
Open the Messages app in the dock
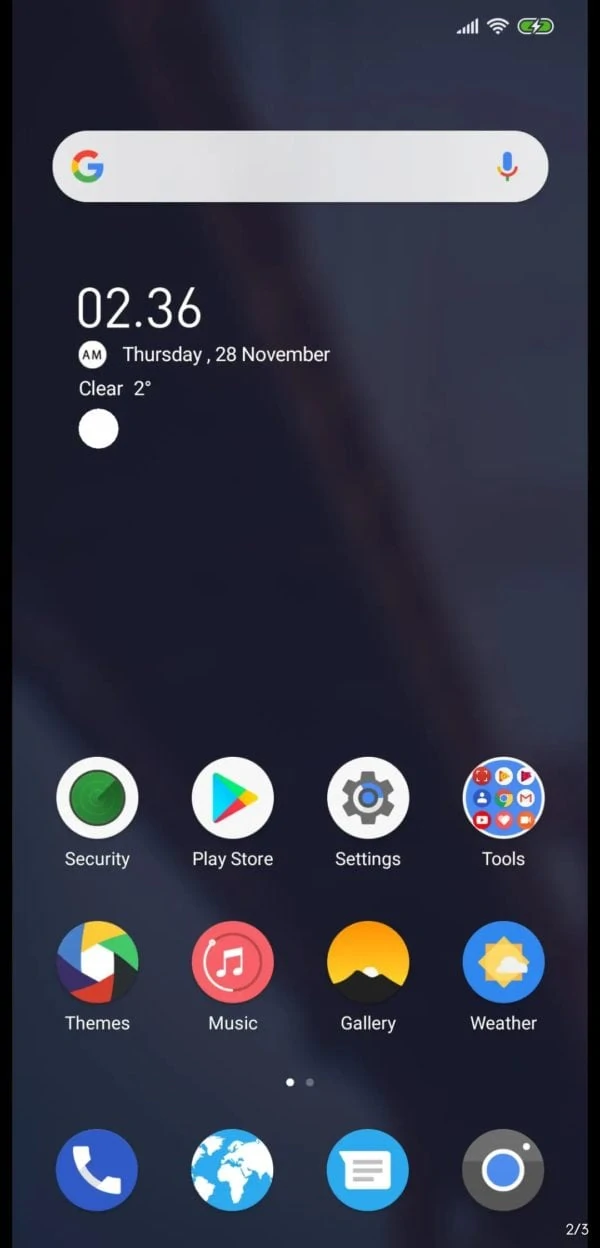click(368, 1170)
